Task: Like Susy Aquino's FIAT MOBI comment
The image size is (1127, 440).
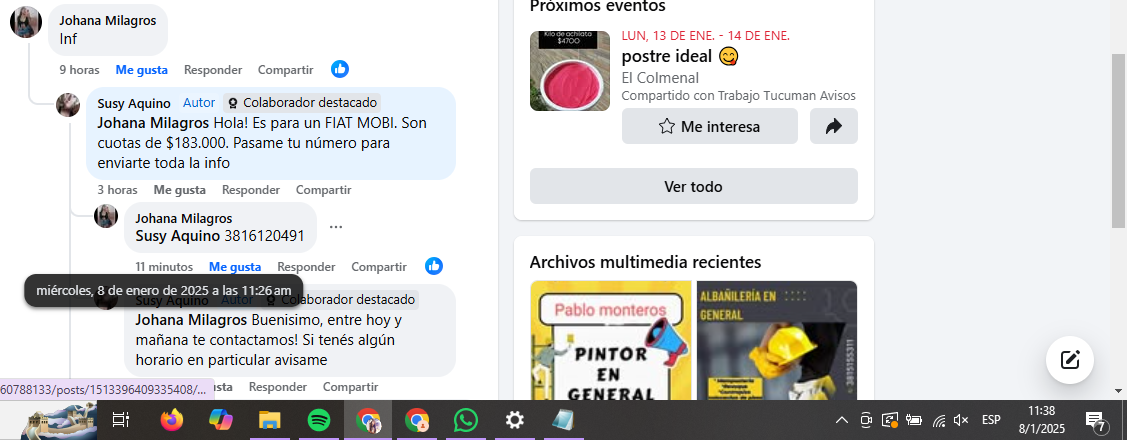Action: click(179, 190)
